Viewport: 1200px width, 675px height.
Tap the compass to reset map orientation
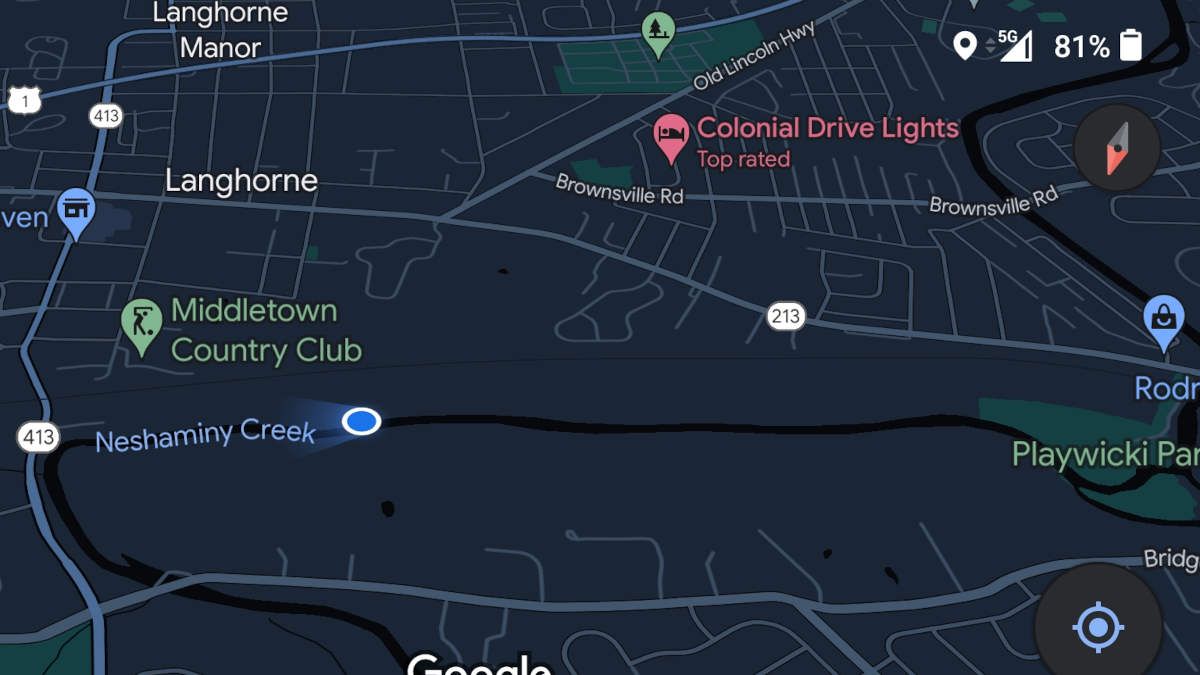tap(1116, 148)
